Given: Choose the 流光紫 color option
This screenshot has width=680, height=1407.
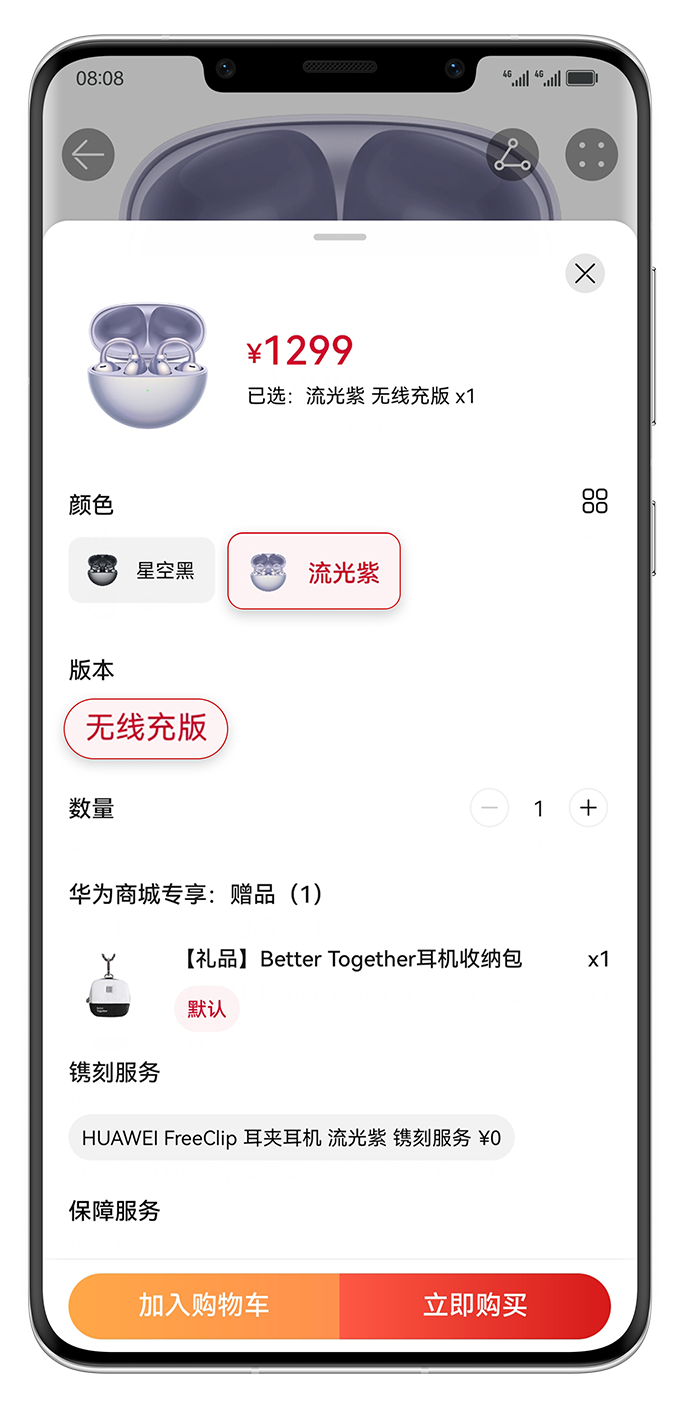Looking at the screenshot, I should click(314, 572).
